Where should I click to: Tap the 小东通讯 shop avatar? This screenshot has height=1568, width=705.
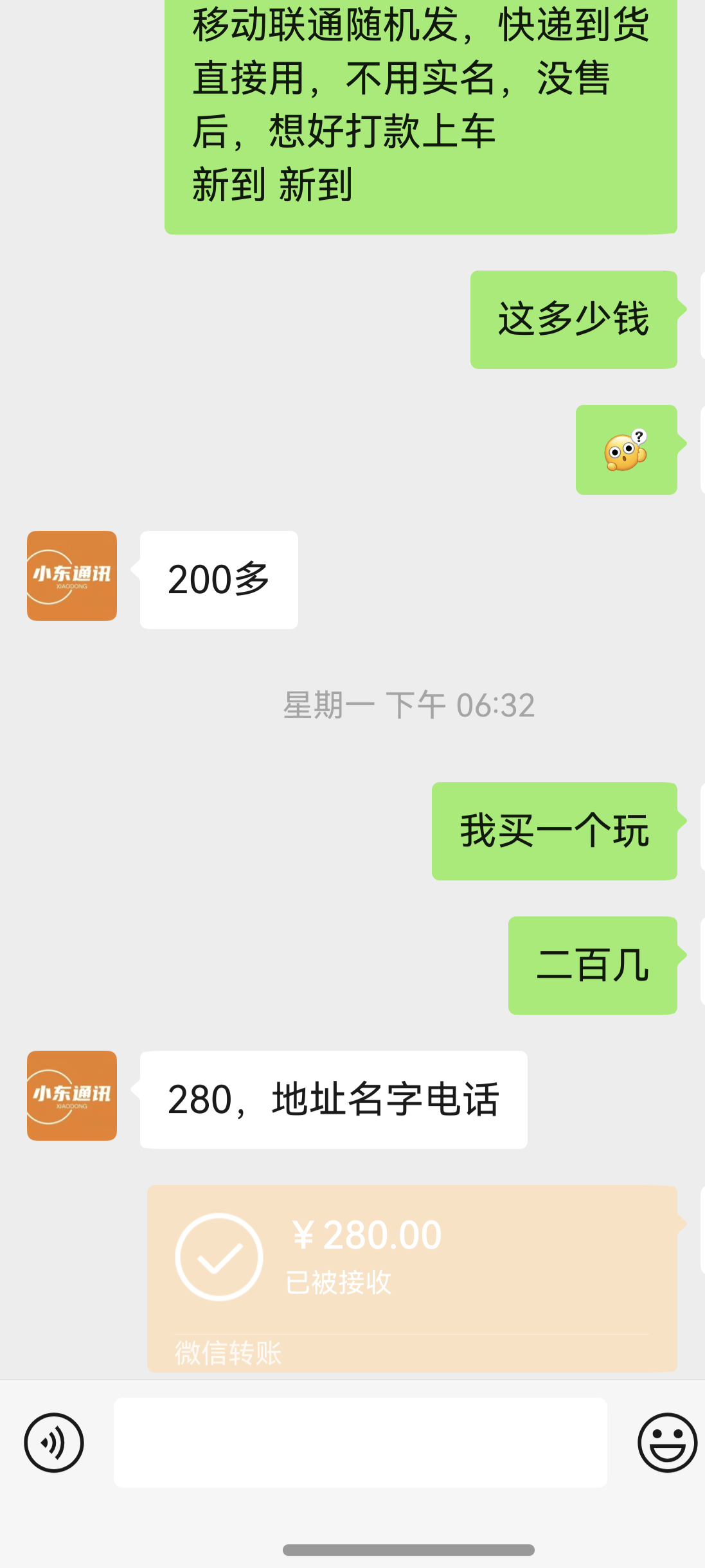(x=71, y=576)
